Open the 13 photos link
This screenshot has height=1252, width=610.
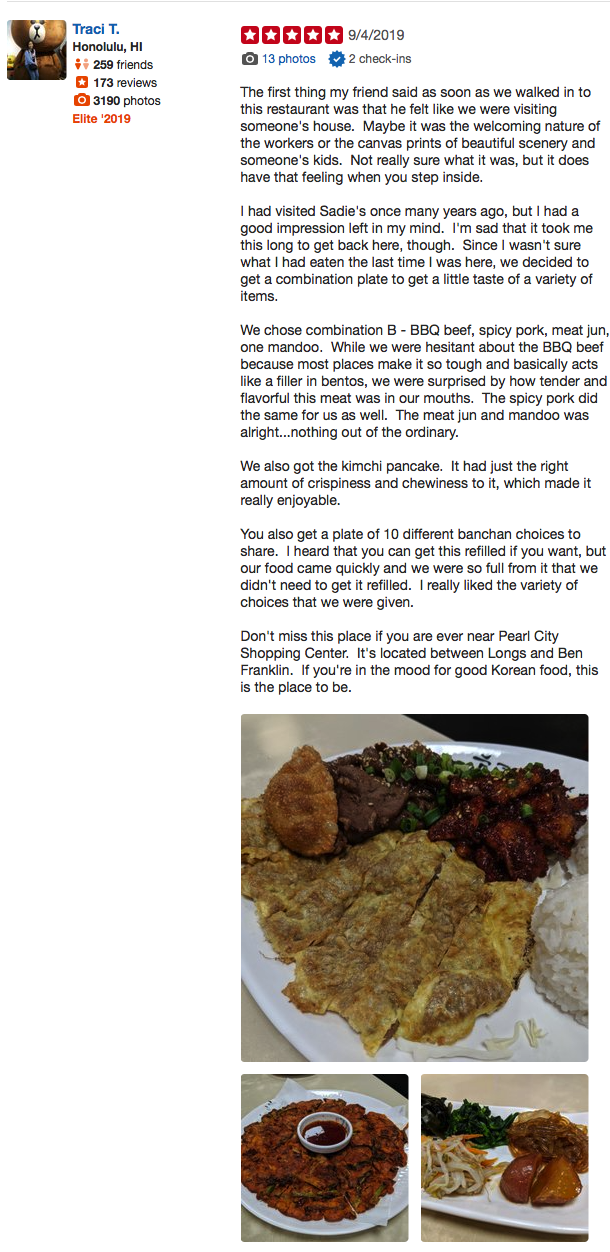[x=288, y=59]
